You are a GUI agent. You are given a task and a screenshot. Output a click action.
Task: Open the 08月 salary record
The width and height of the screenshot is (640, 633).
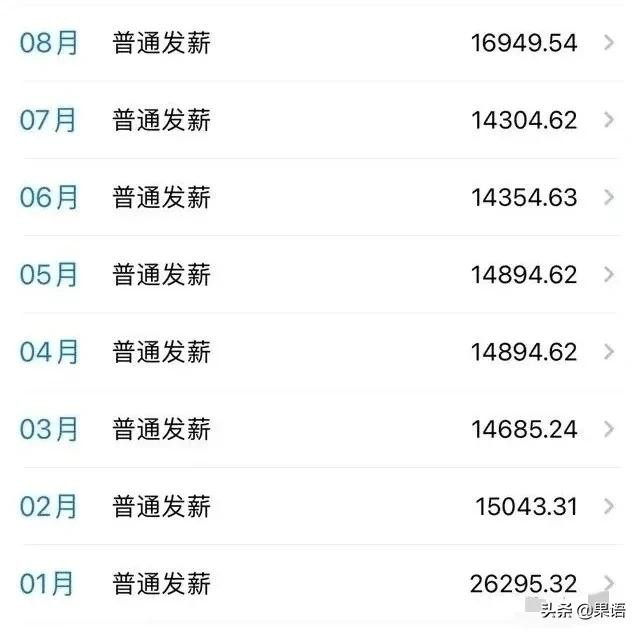[x=320, y=43]
